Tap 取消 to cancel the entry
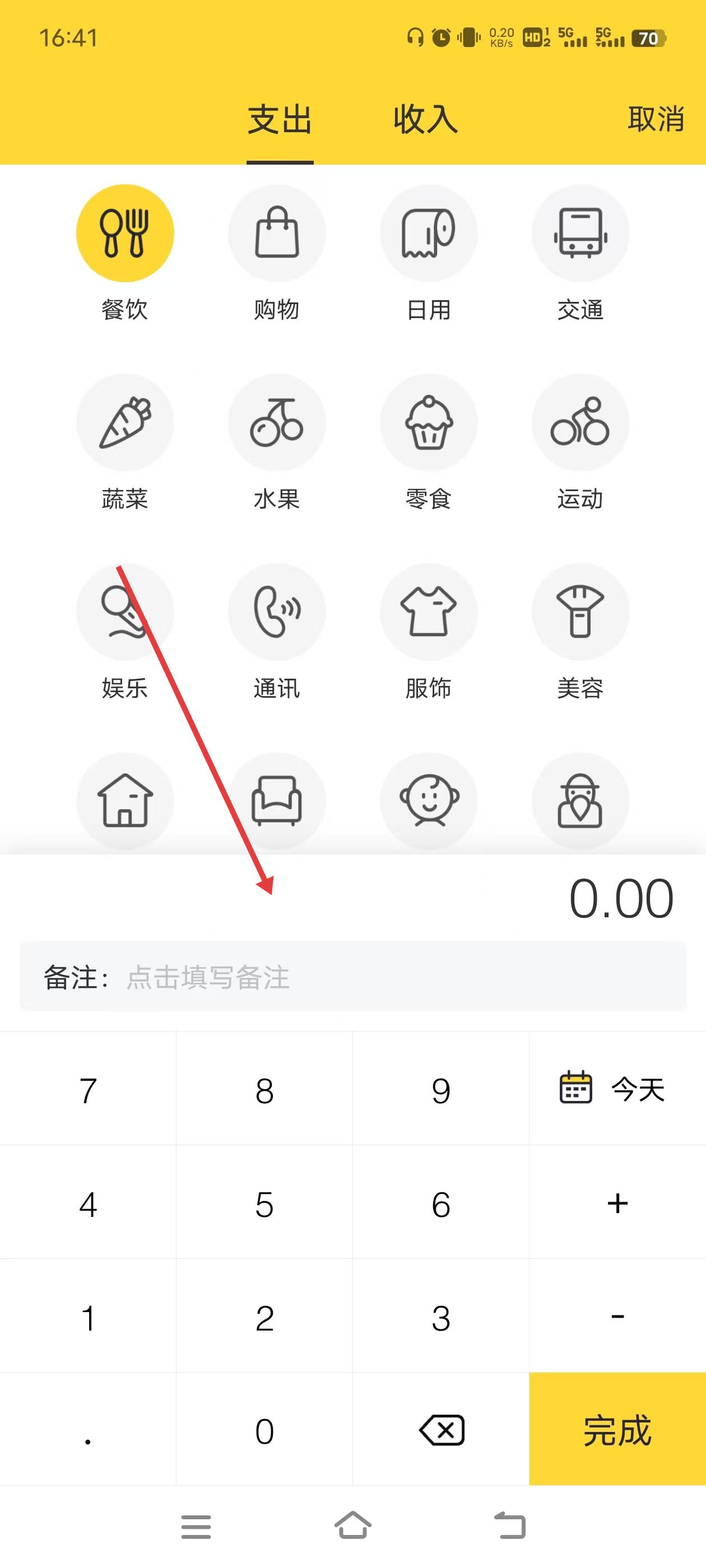The image size is (706, 1568). point(656,120)
